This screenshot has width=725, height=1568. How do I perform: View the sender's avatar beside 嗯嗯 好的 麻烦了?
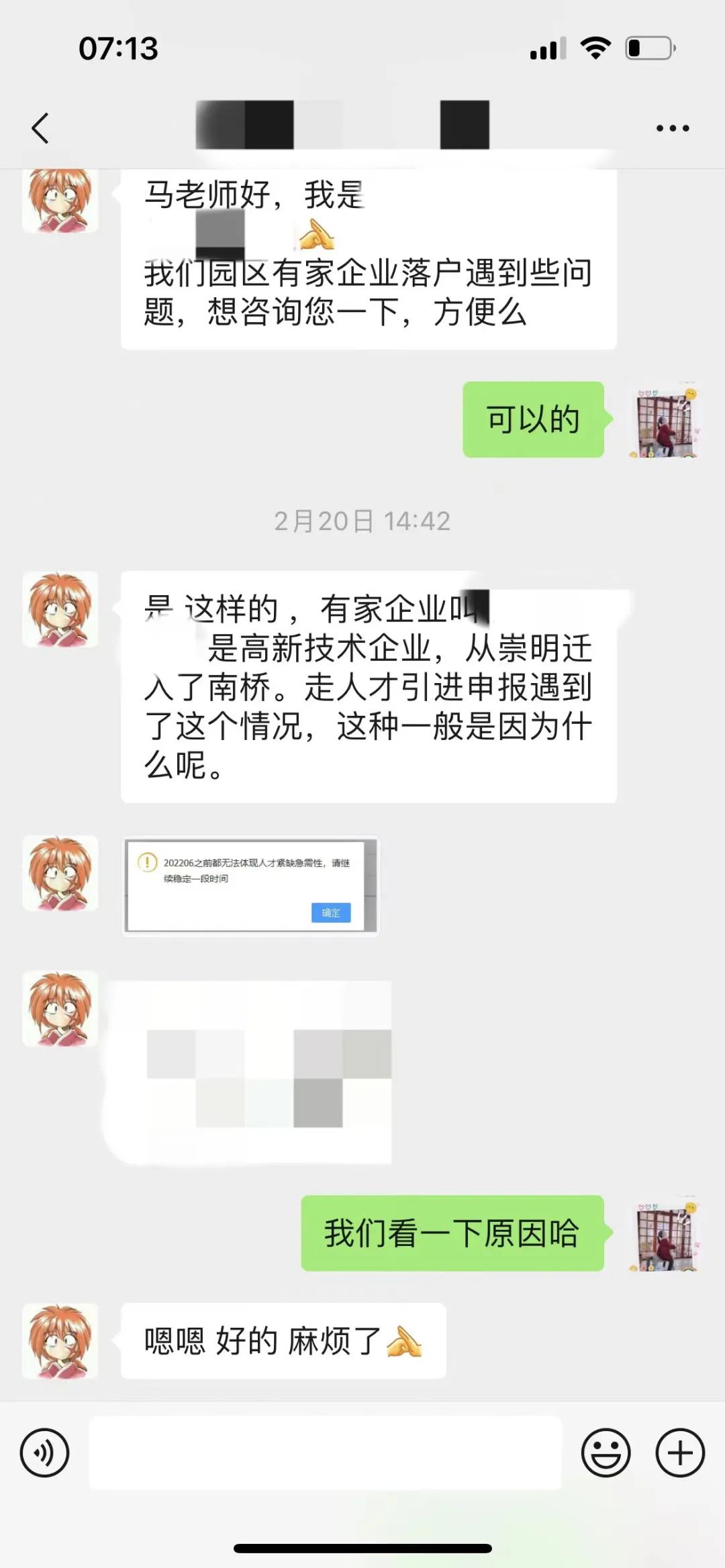click(x=60, y=1341)
